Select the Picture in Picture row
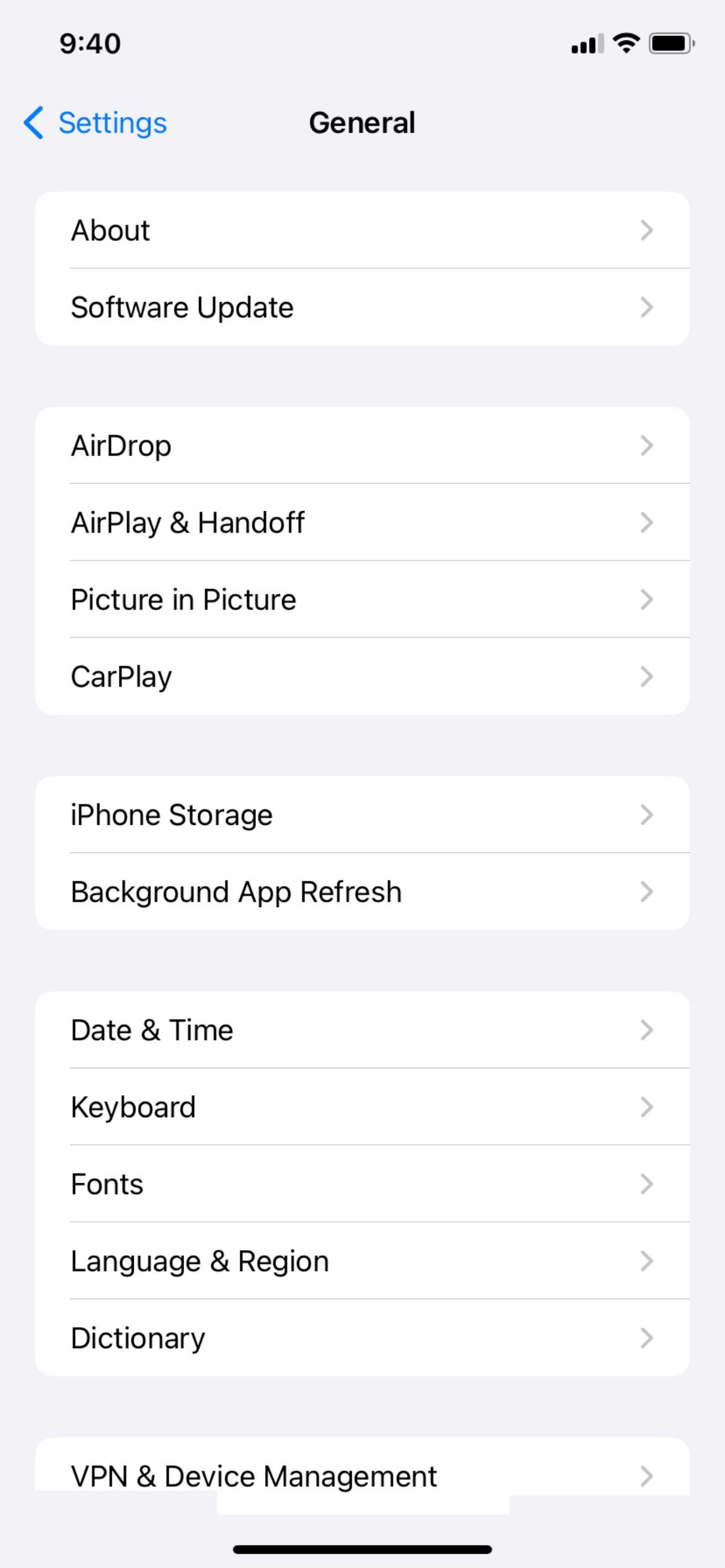The height and width of the screenshot is (1568, 725). pos(362,599)
